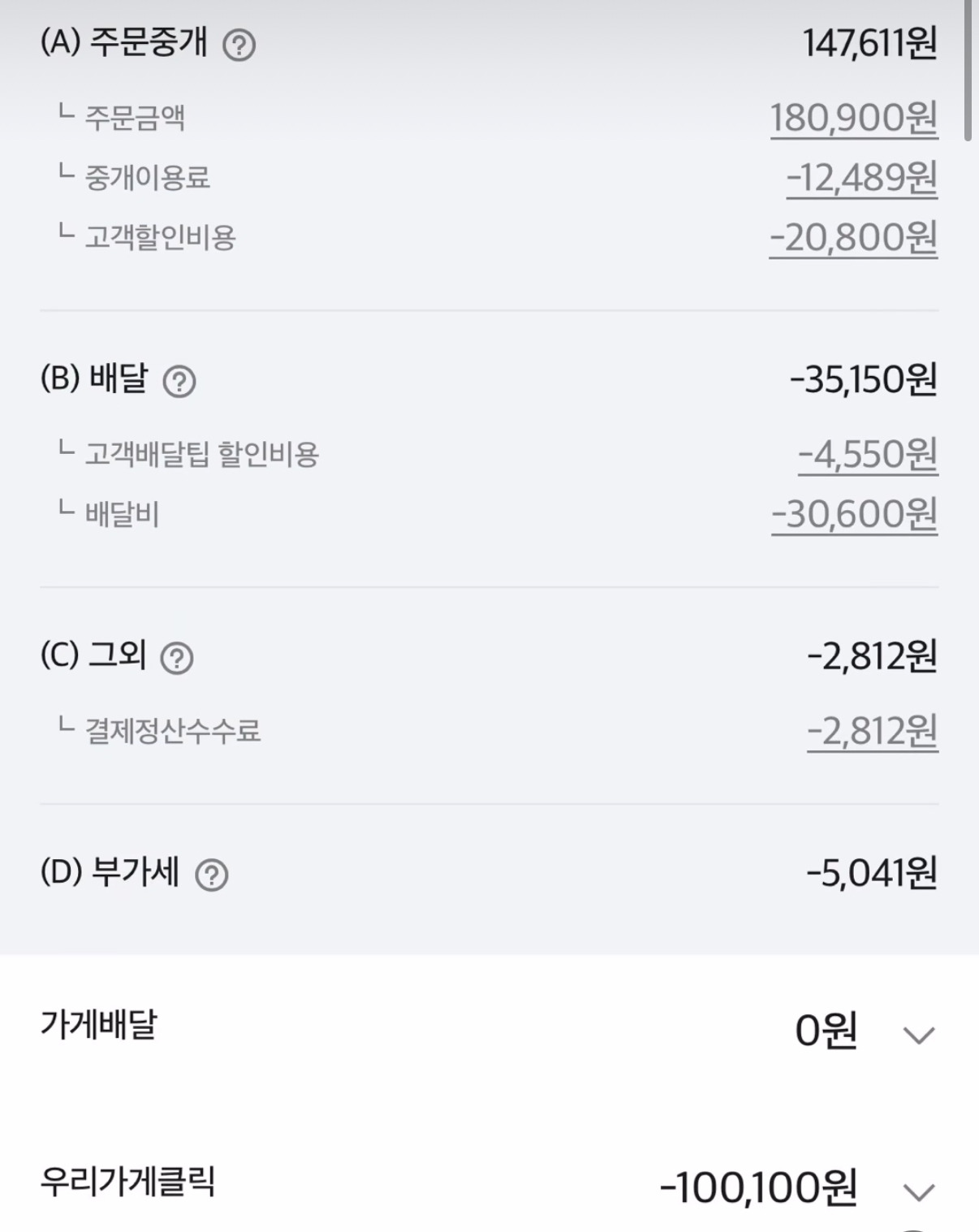Open 고객배달팁 할인비용 -4,550원 link
This screenshot has width=979, height=1232.
pyautogui.click(x=868, y=455)
